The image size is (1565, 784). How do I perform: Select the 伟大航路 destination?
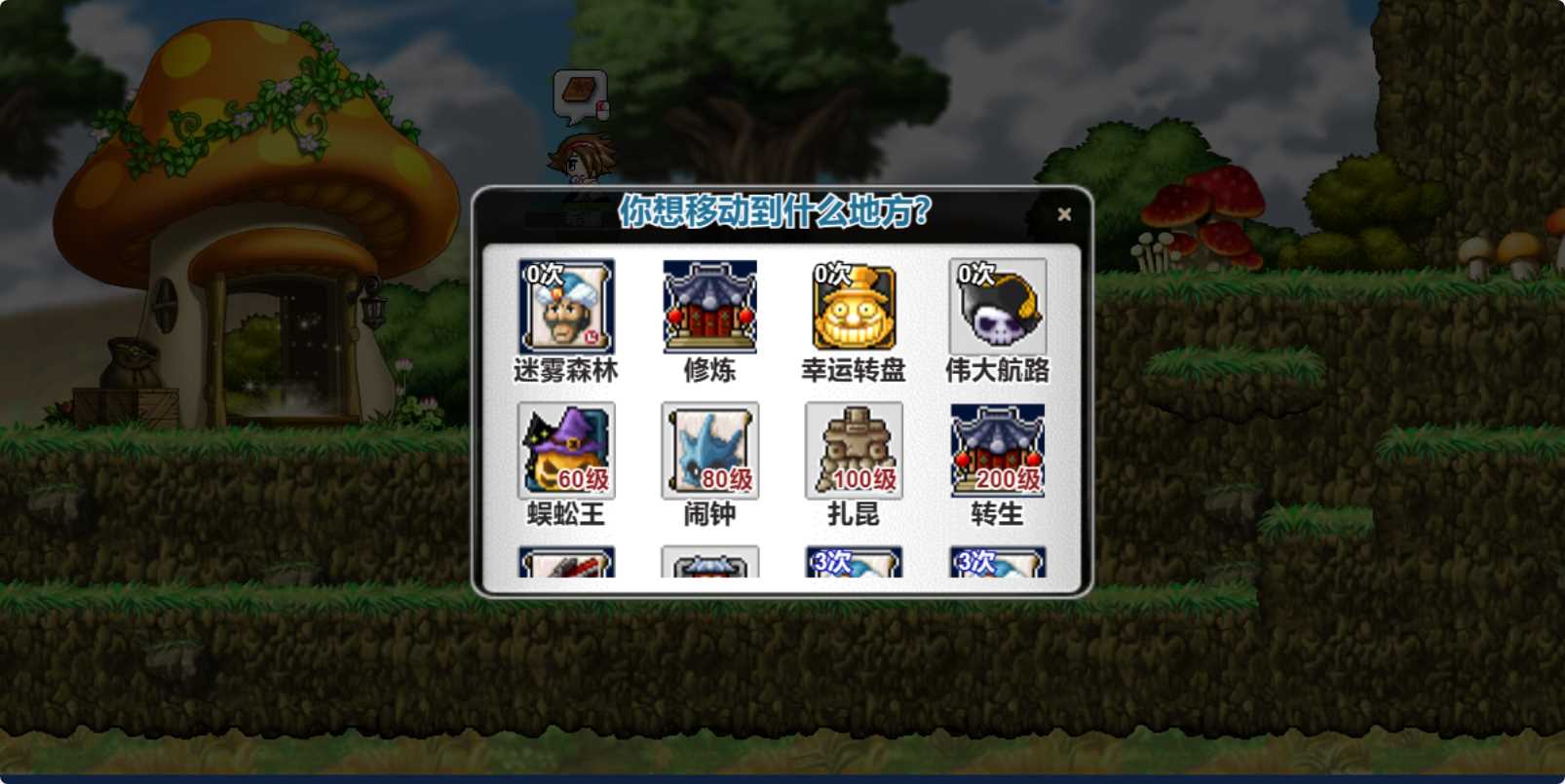tap(997, 307)
